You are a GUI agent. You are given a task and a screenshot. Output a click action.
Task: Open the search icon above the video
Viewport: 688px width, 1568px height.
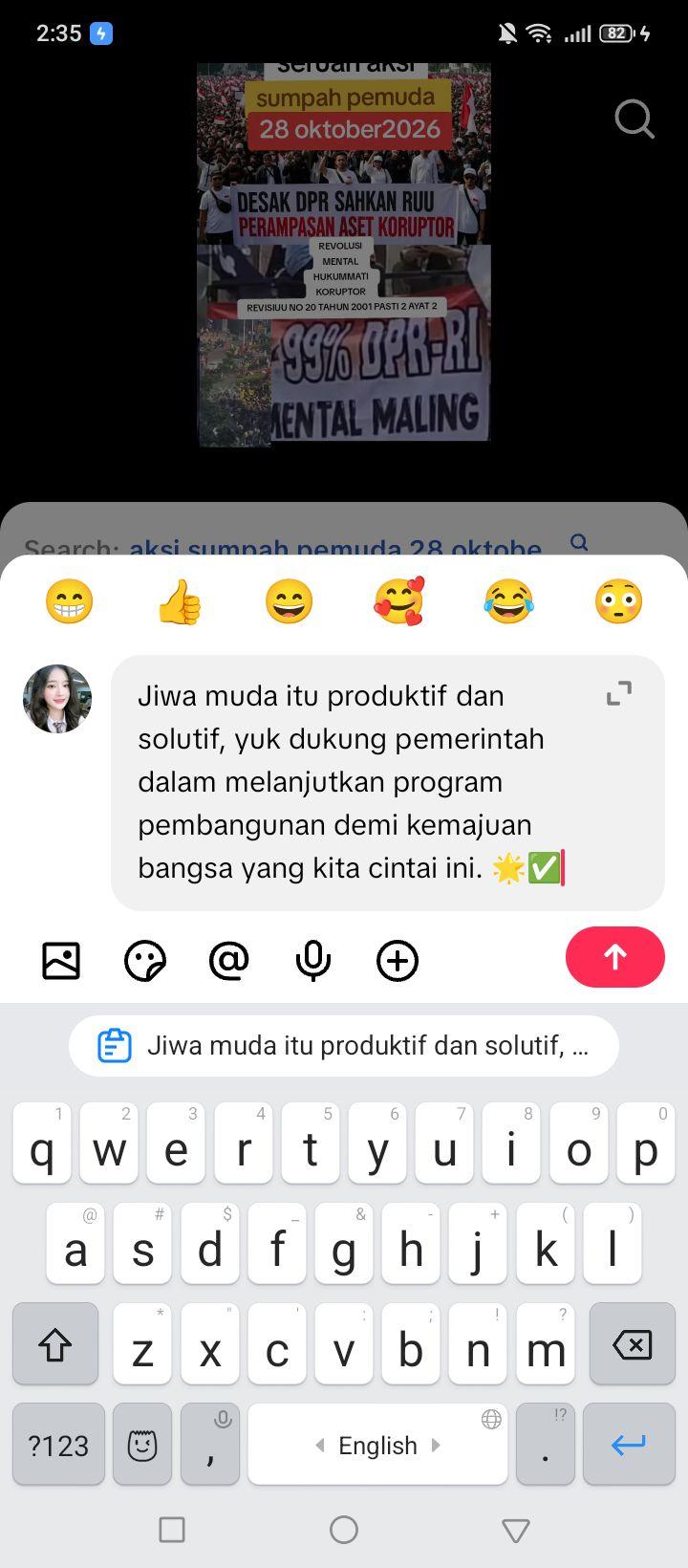click(634, 120)
